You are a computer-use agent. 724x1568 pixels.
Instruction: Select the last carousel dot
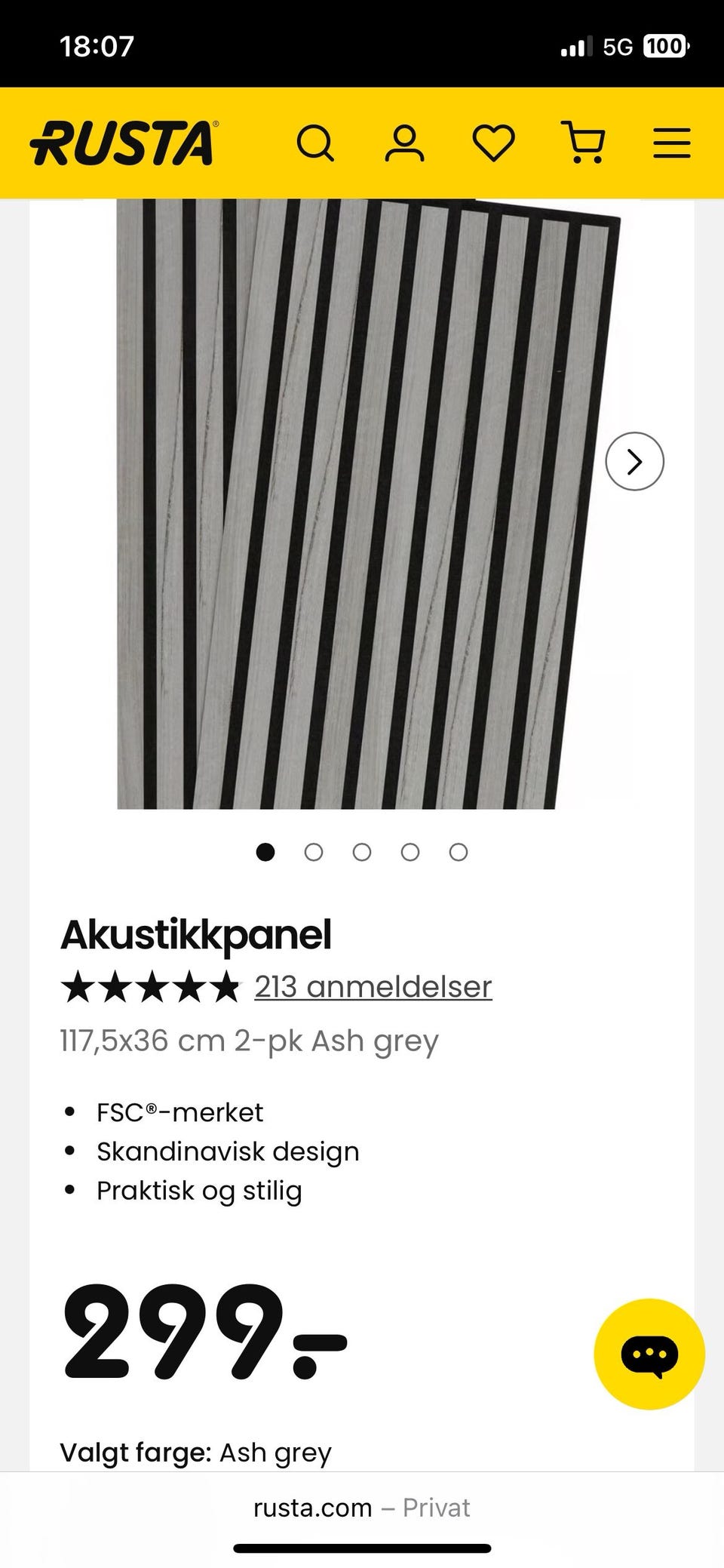[458, 853]
